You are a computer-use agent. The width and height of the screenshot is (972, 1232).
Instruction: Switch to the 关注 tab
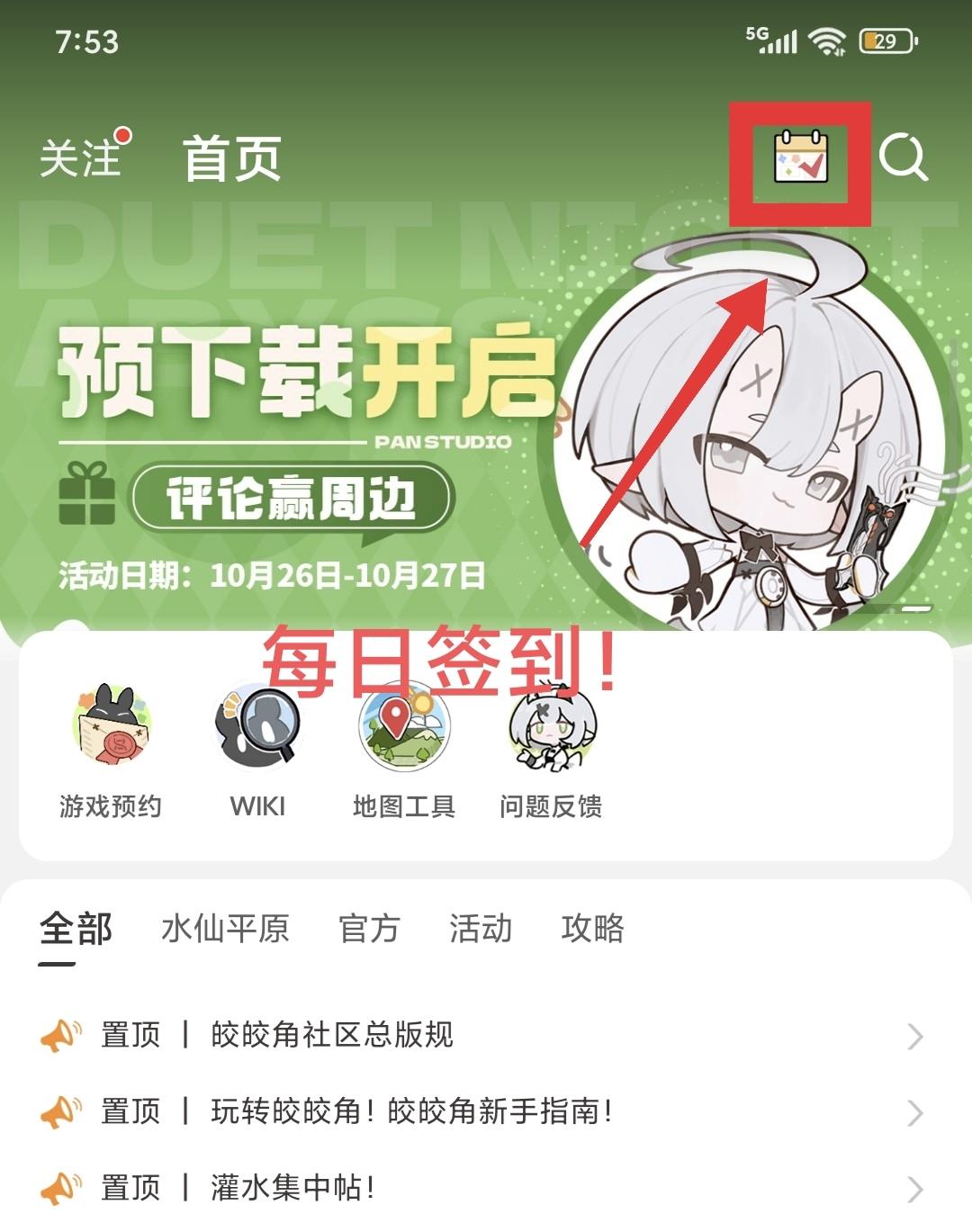81,158
